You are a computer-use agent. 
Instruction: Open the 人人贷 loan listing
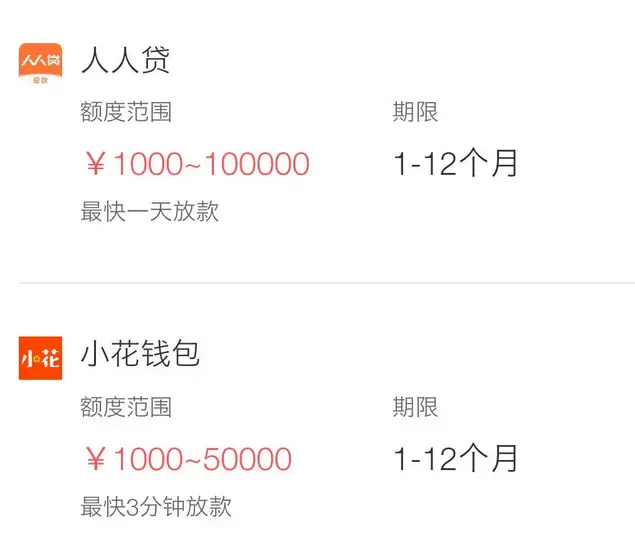coord(125,60)
